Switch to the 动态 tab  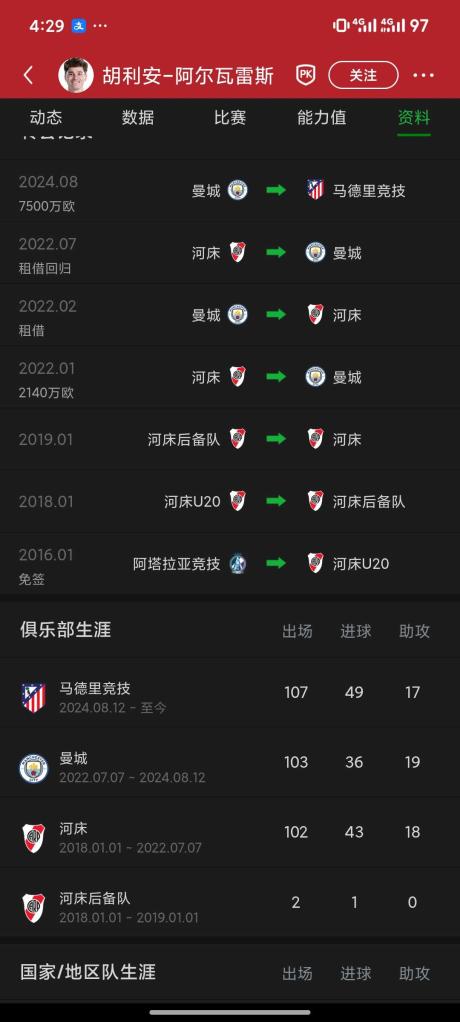tap(46, 118)
